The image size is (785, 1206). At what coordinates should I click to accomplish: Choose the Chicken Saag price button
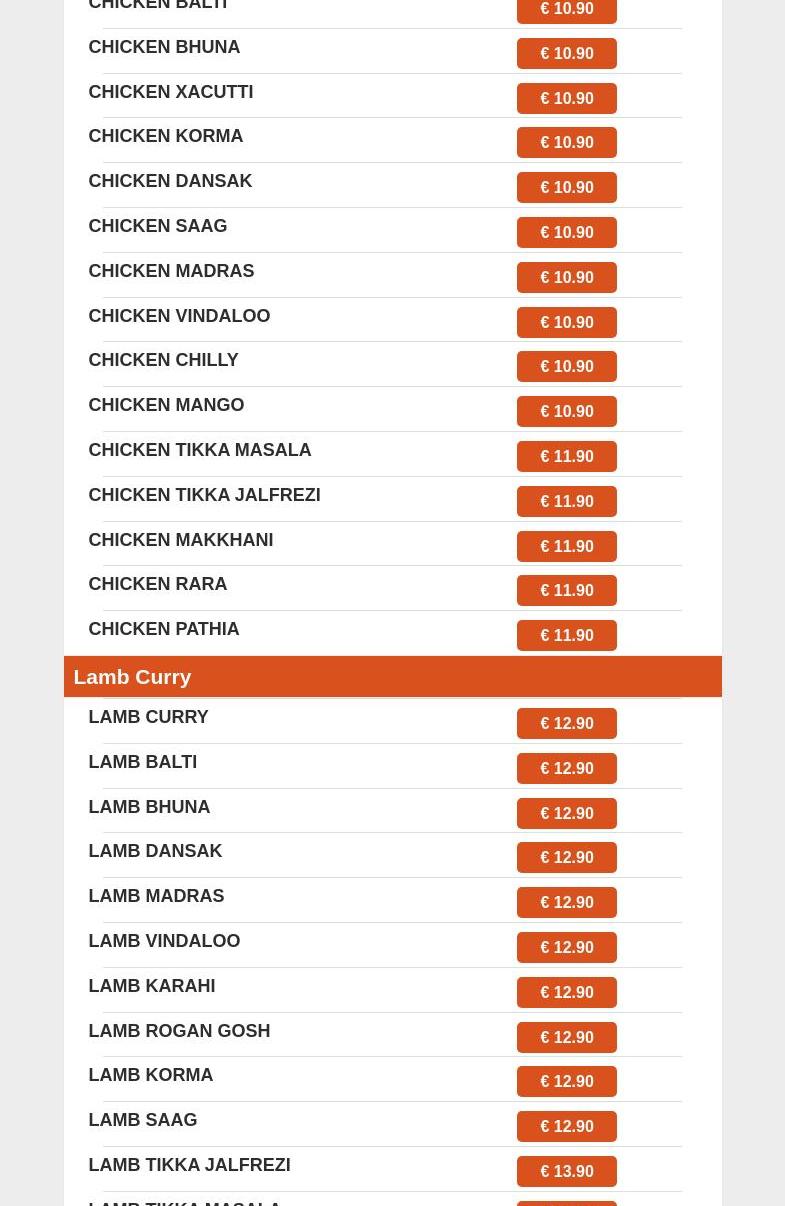click(x=566, y=232)
